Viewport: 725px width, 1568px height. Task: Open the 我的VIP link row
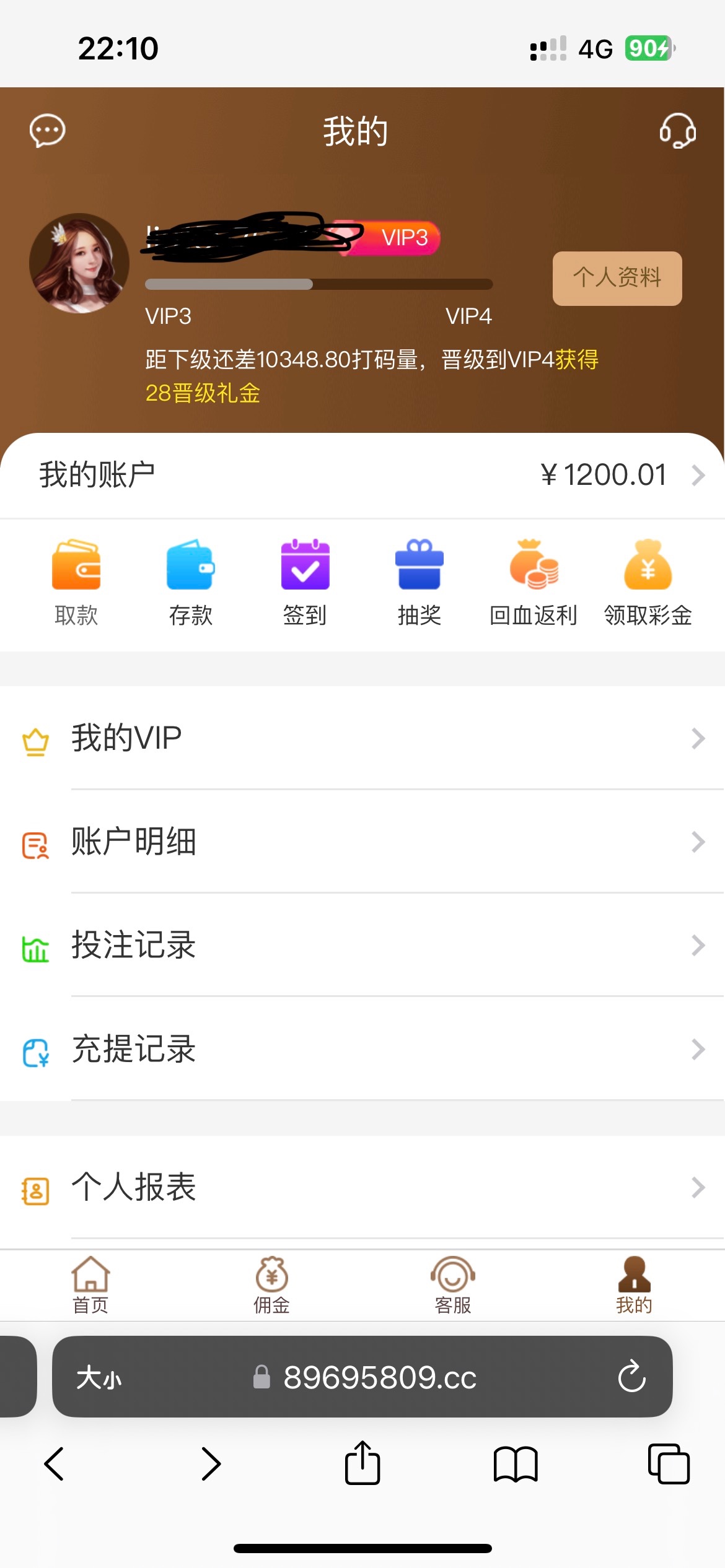tap(362, 737)
